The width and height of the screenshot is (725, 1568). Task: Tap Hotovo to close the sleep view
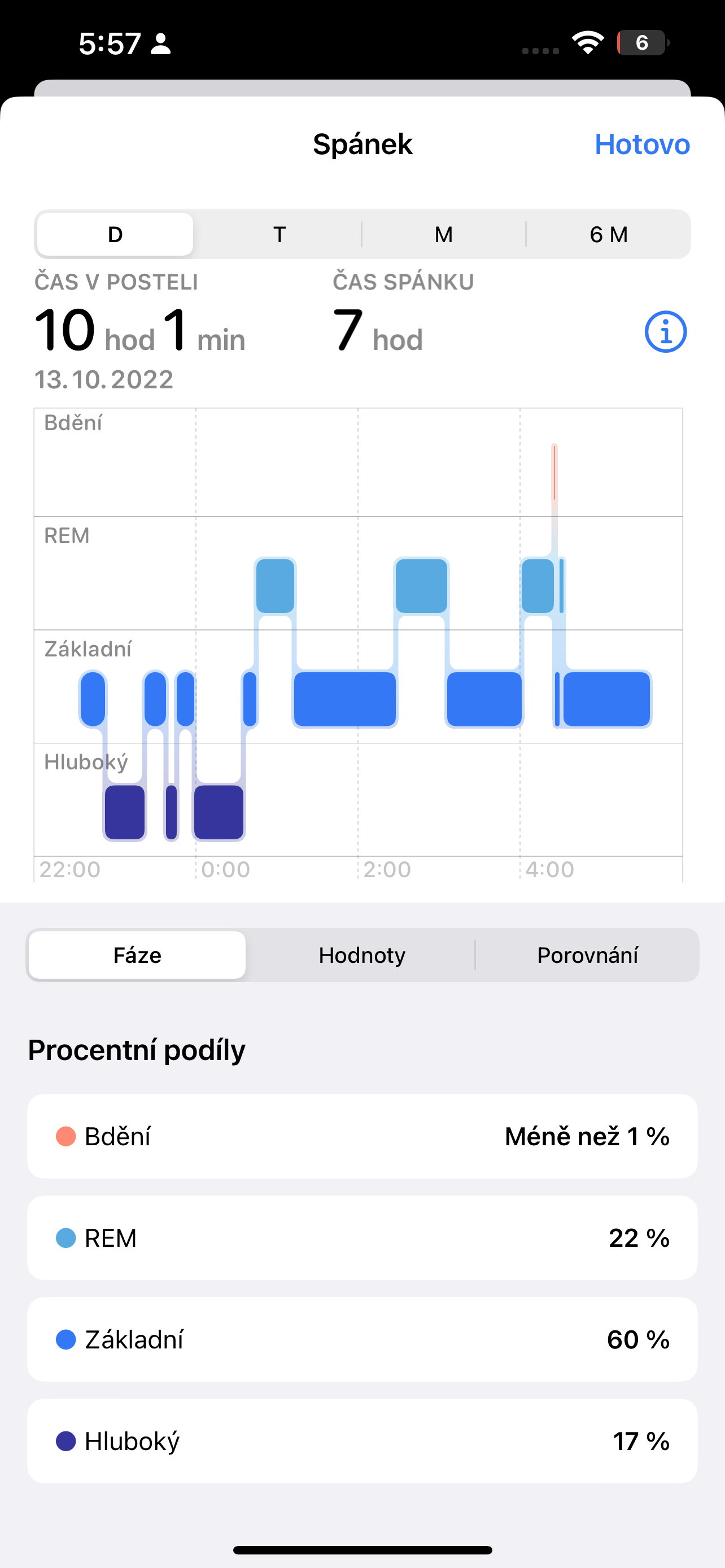641,144
